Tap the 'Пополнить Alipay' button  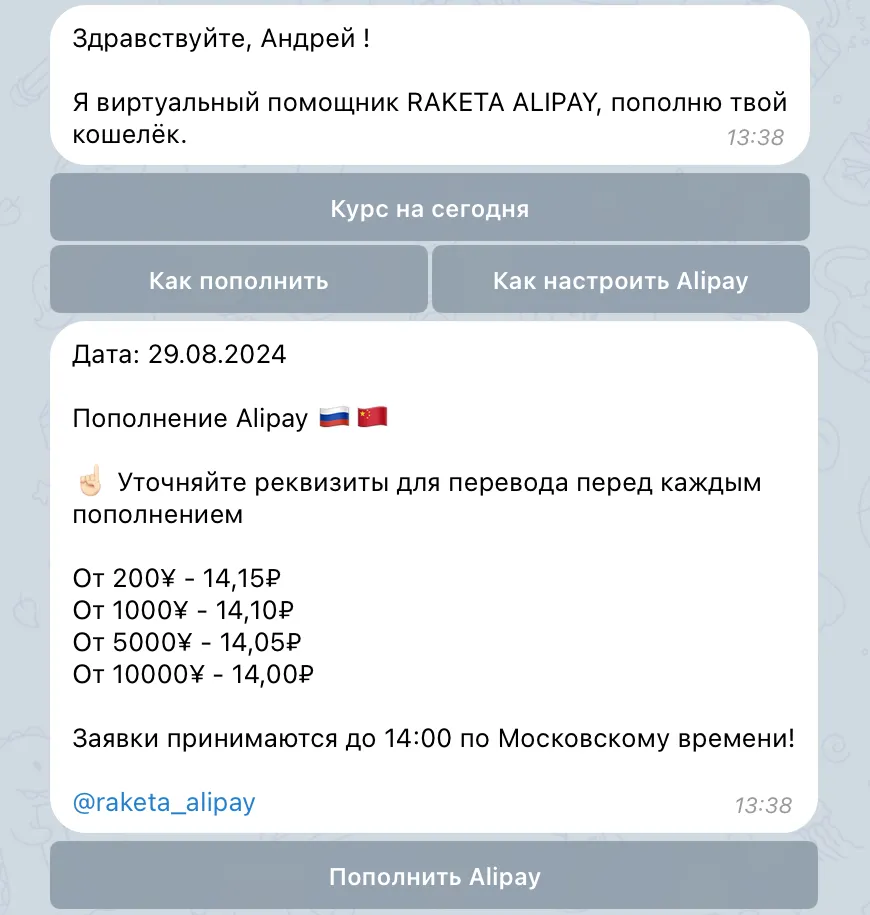pyautogui.click(x=434, y=876)
